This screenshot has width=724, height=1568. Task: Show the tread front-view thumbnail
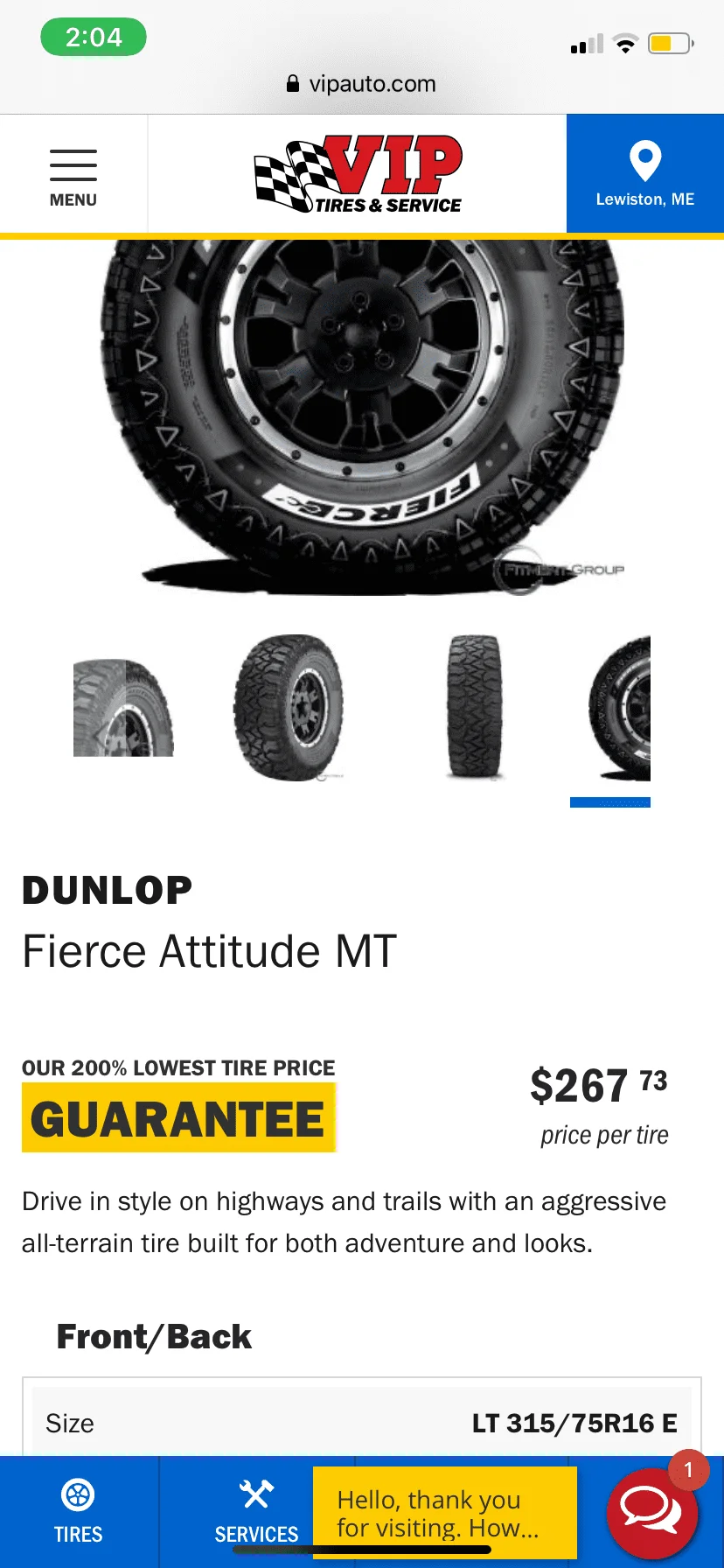tap(475, 708)
